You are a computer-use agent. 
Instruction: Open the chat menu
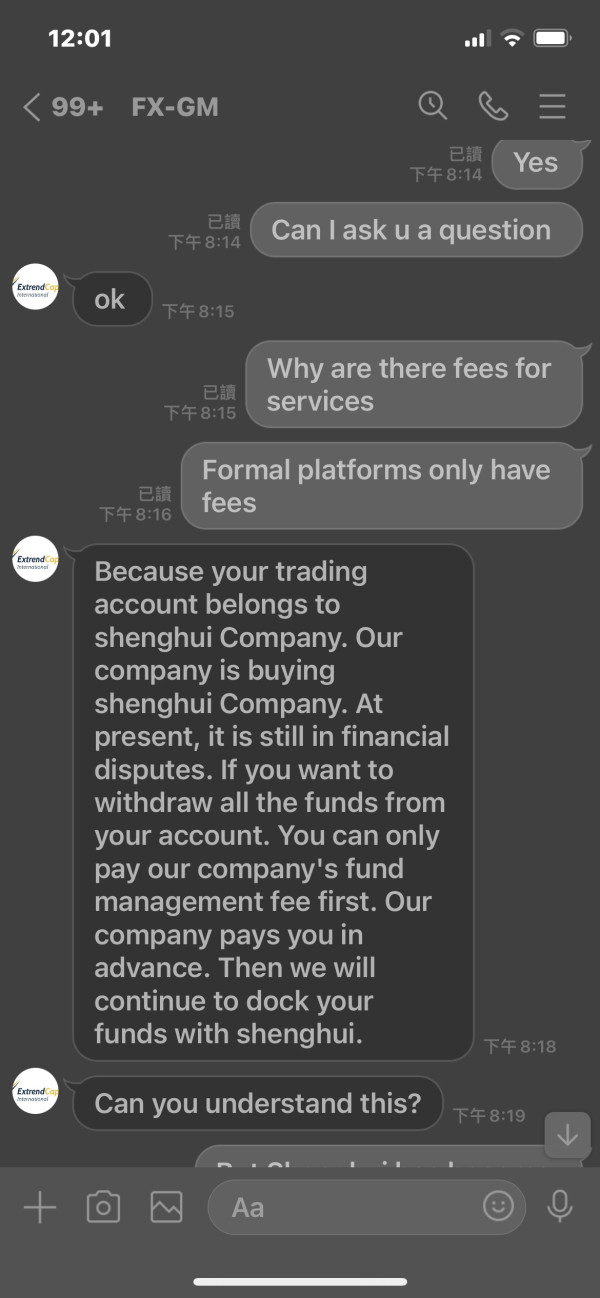click(552, 106)
